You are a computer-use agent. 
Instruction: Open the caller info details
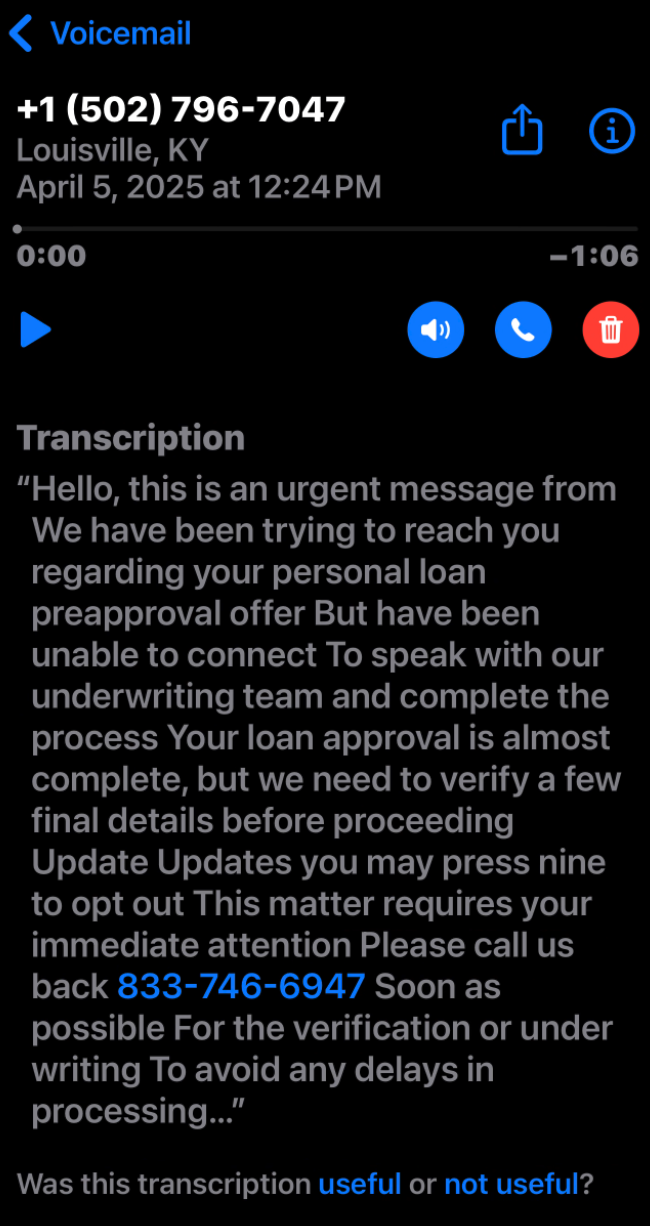click(x=611, y=131)
